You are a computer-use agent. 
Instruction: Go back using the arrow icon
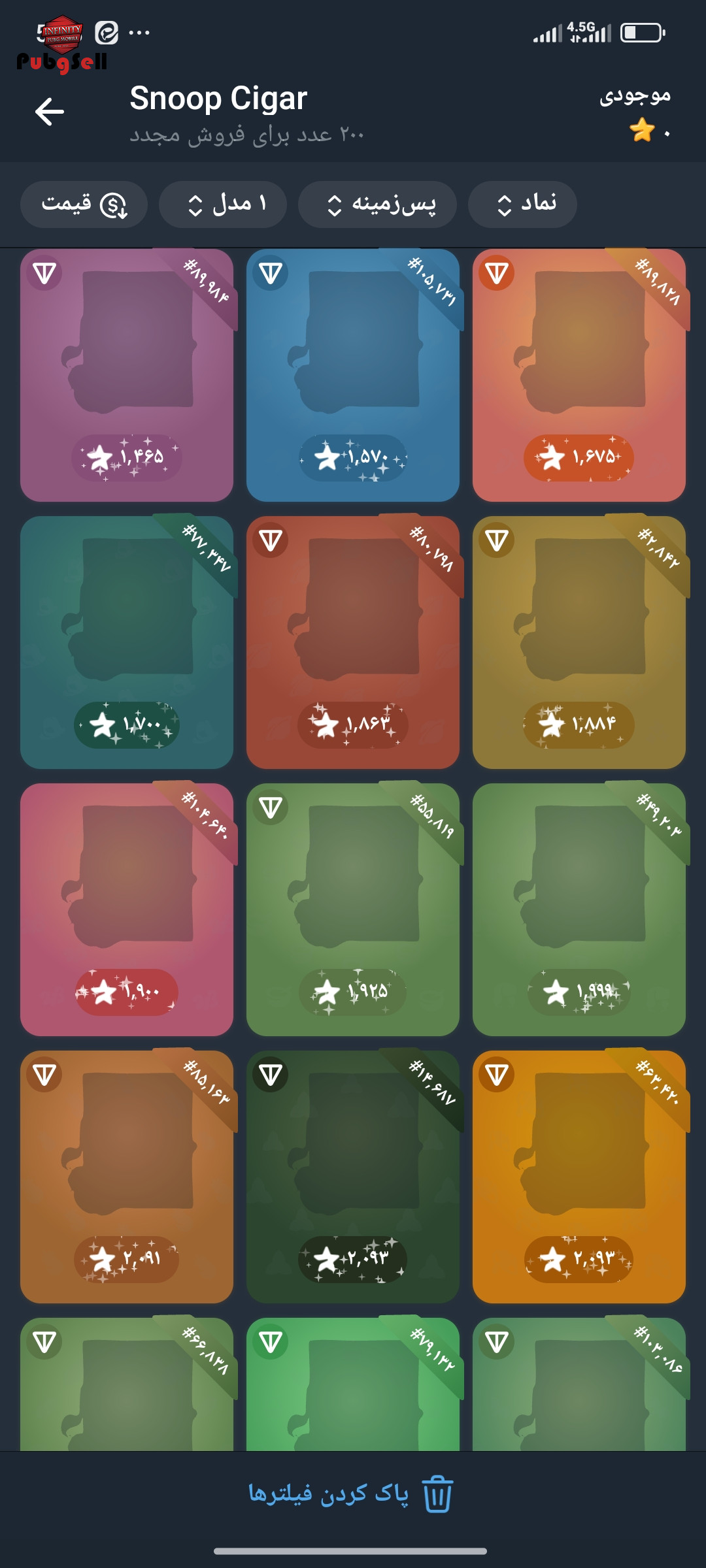[50, 112]
